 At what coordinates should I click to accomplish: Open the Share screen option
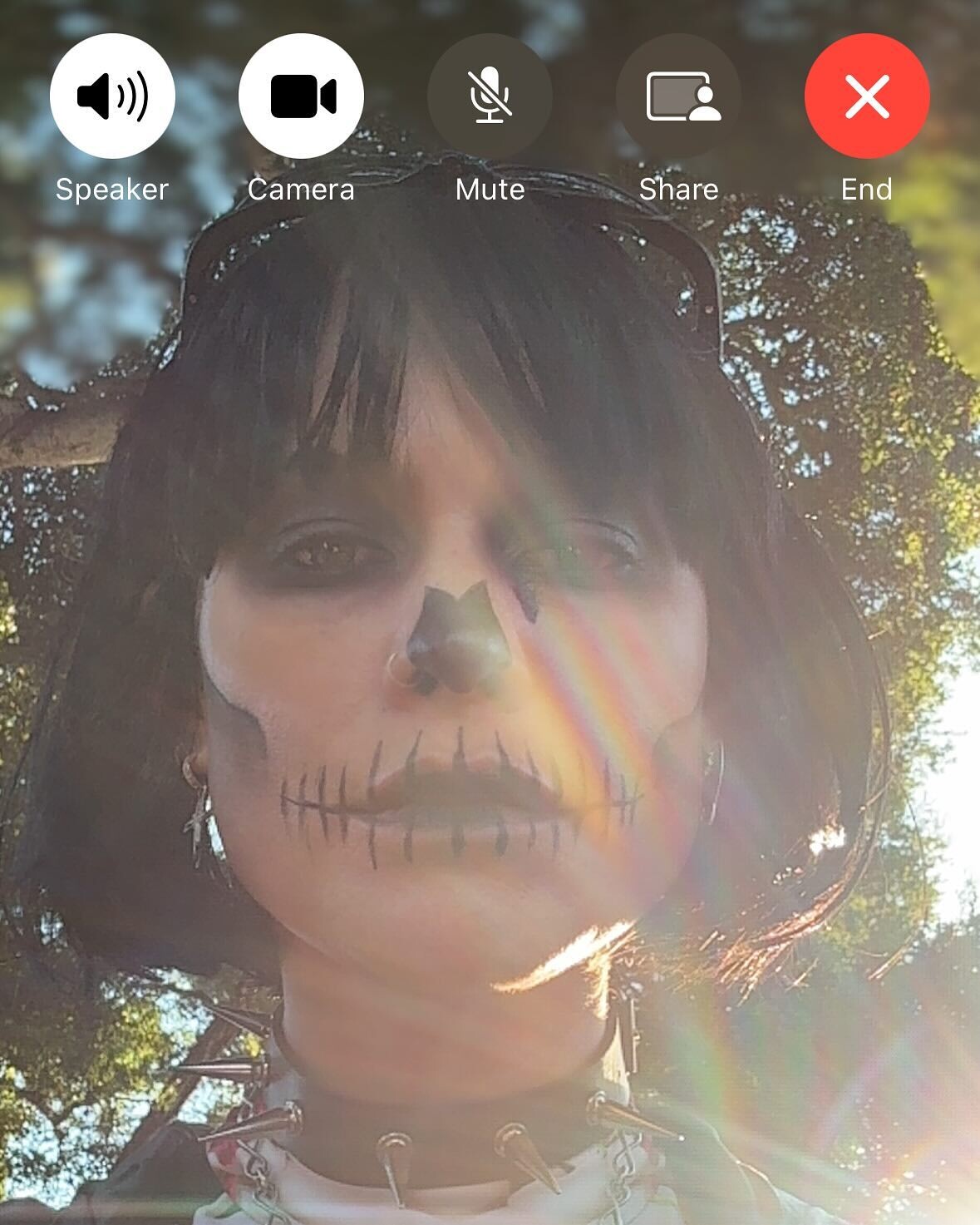click(x=678, y=96)
